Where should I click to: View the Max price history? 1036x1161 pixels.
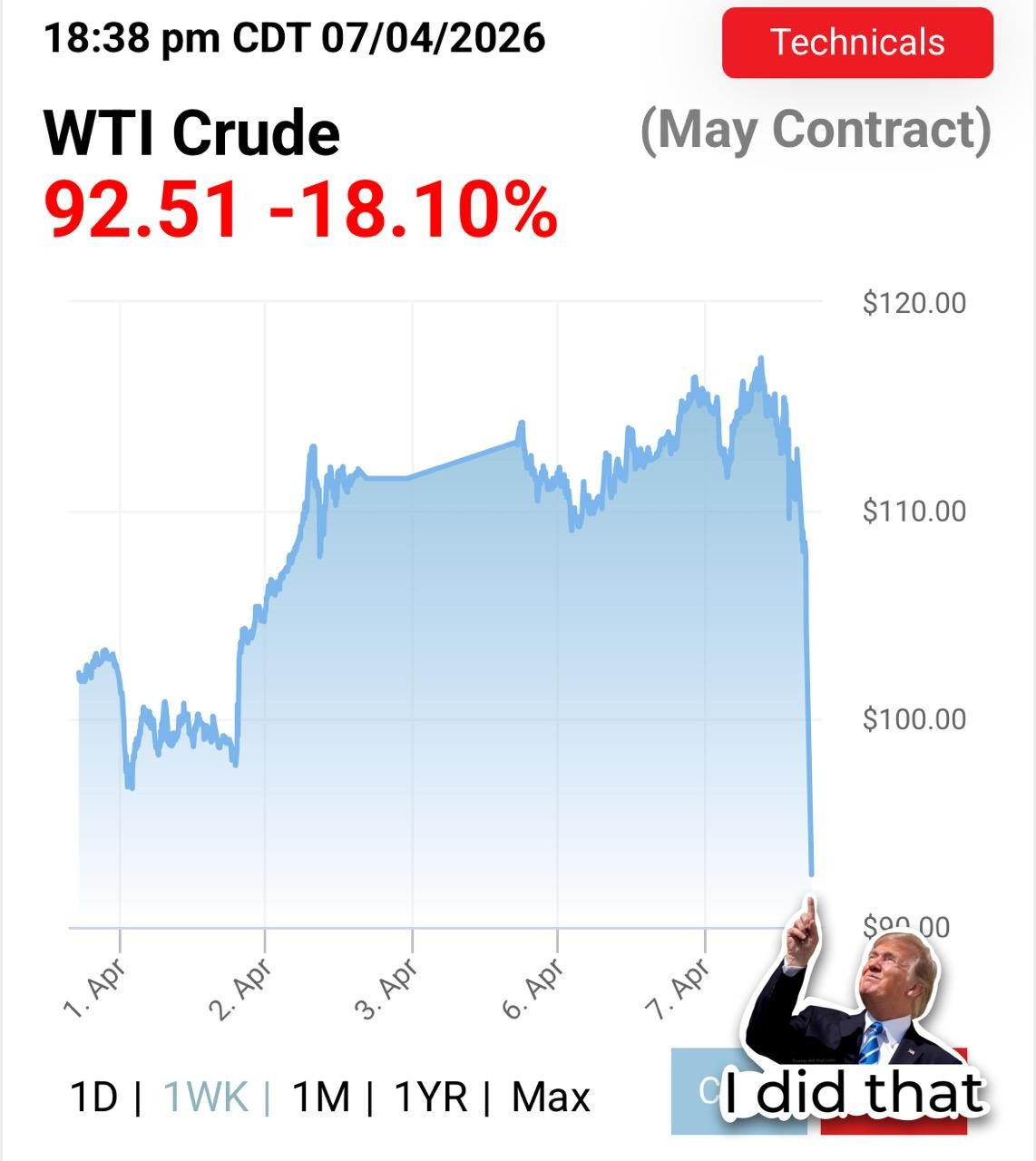(551, 1097)
